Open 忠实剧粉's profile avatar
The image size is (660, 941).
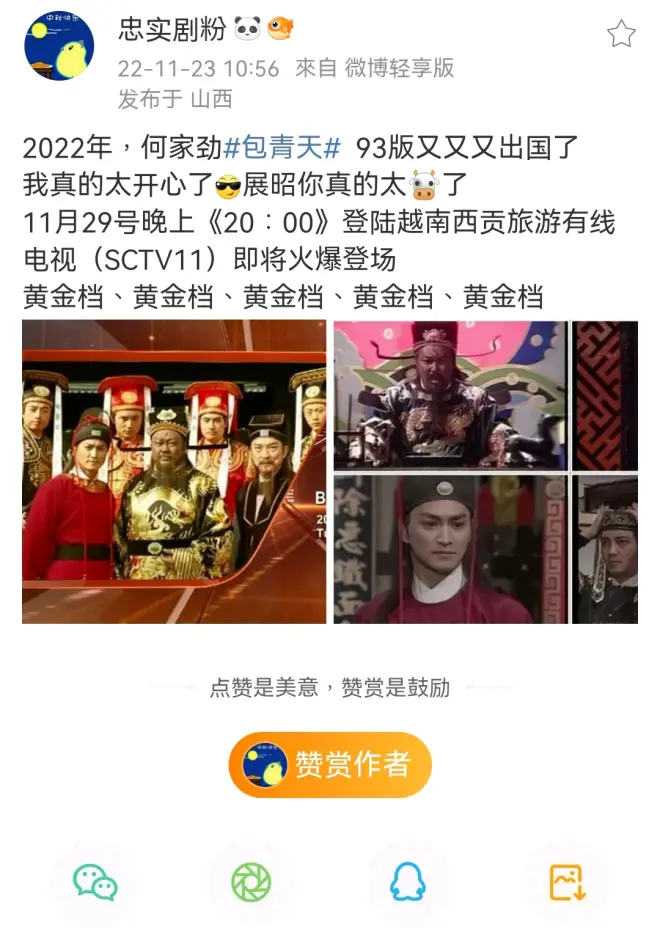(59, 46)
